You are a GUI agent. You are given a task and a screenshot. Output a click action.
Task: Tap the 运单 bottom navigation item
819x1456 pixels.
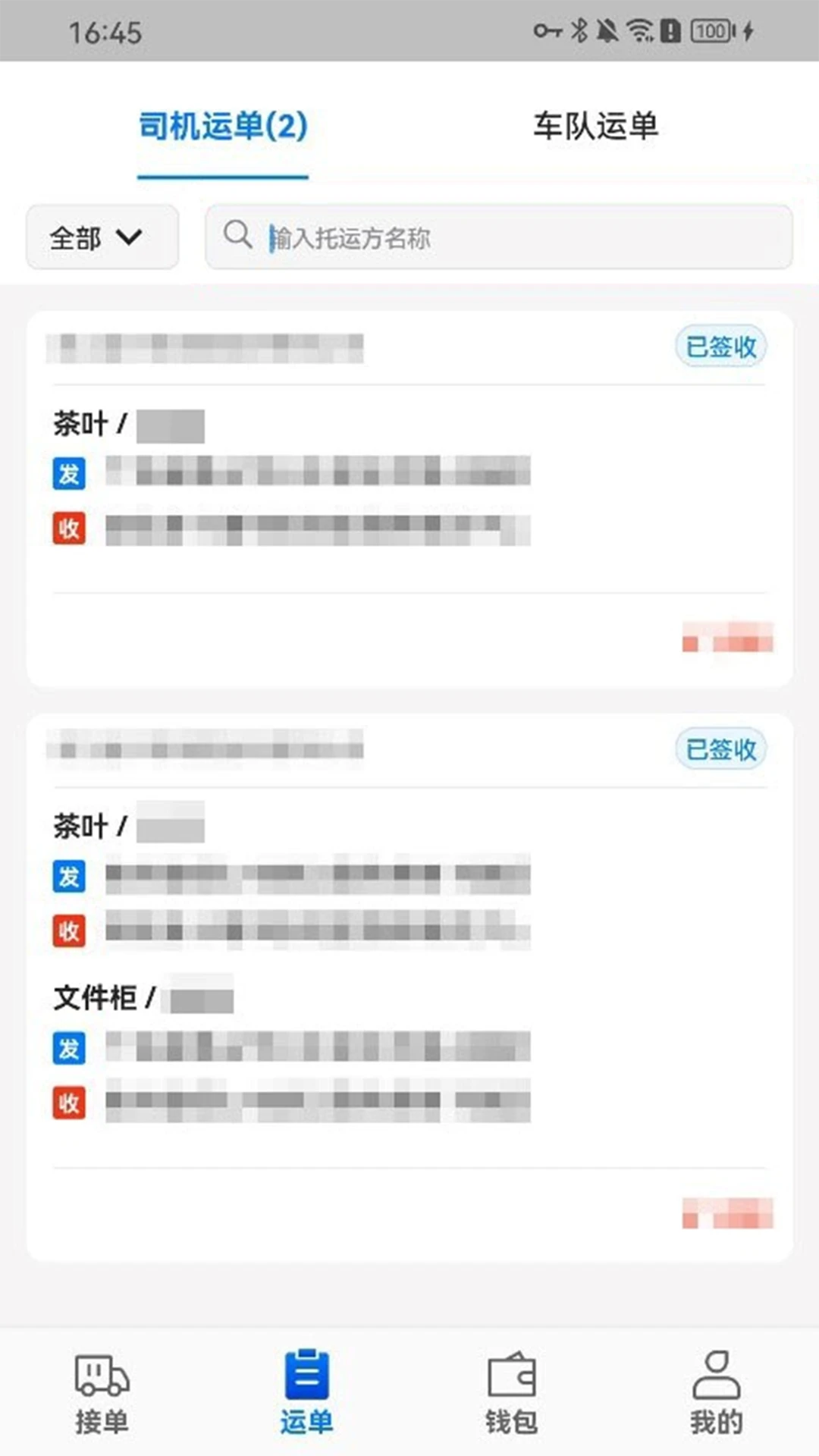point(306,1394)
